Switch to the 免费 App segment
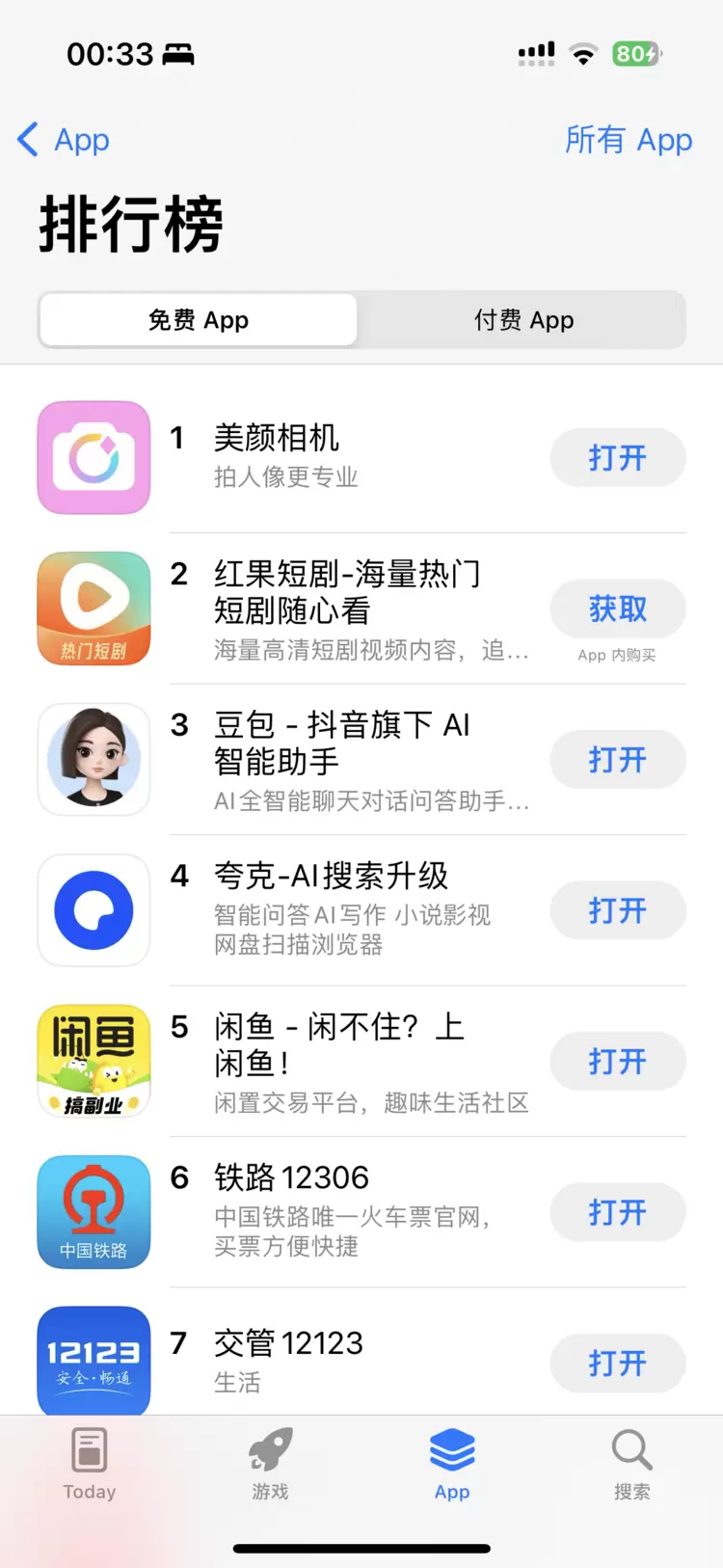Screen dimensions: 723x1568 pyautogui.click(x=199, y=320)
